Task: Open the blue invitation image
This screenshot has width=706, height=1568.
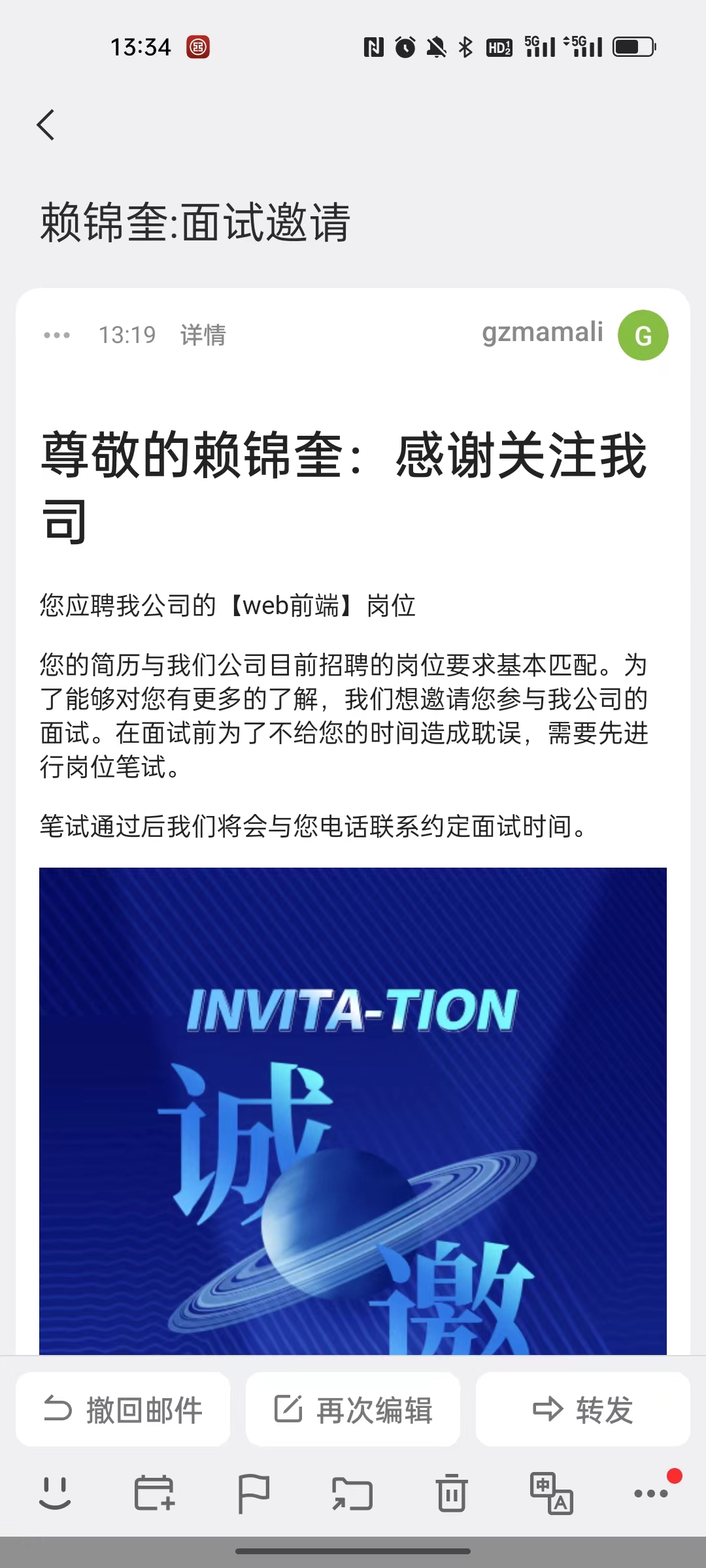Action: 353,1111
